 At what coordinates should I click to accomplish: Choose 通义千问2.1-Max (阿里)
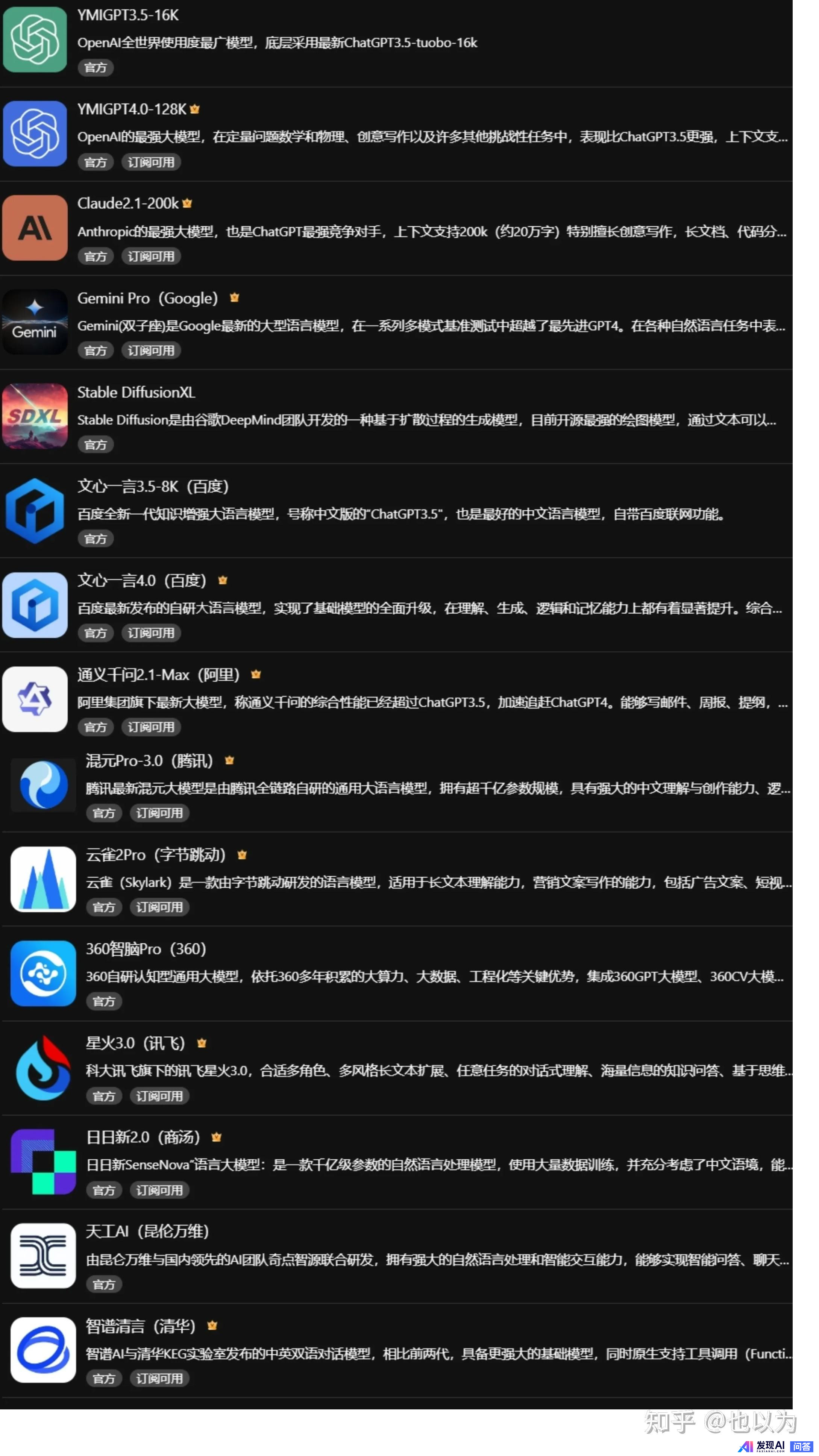[x=159, y=675]
